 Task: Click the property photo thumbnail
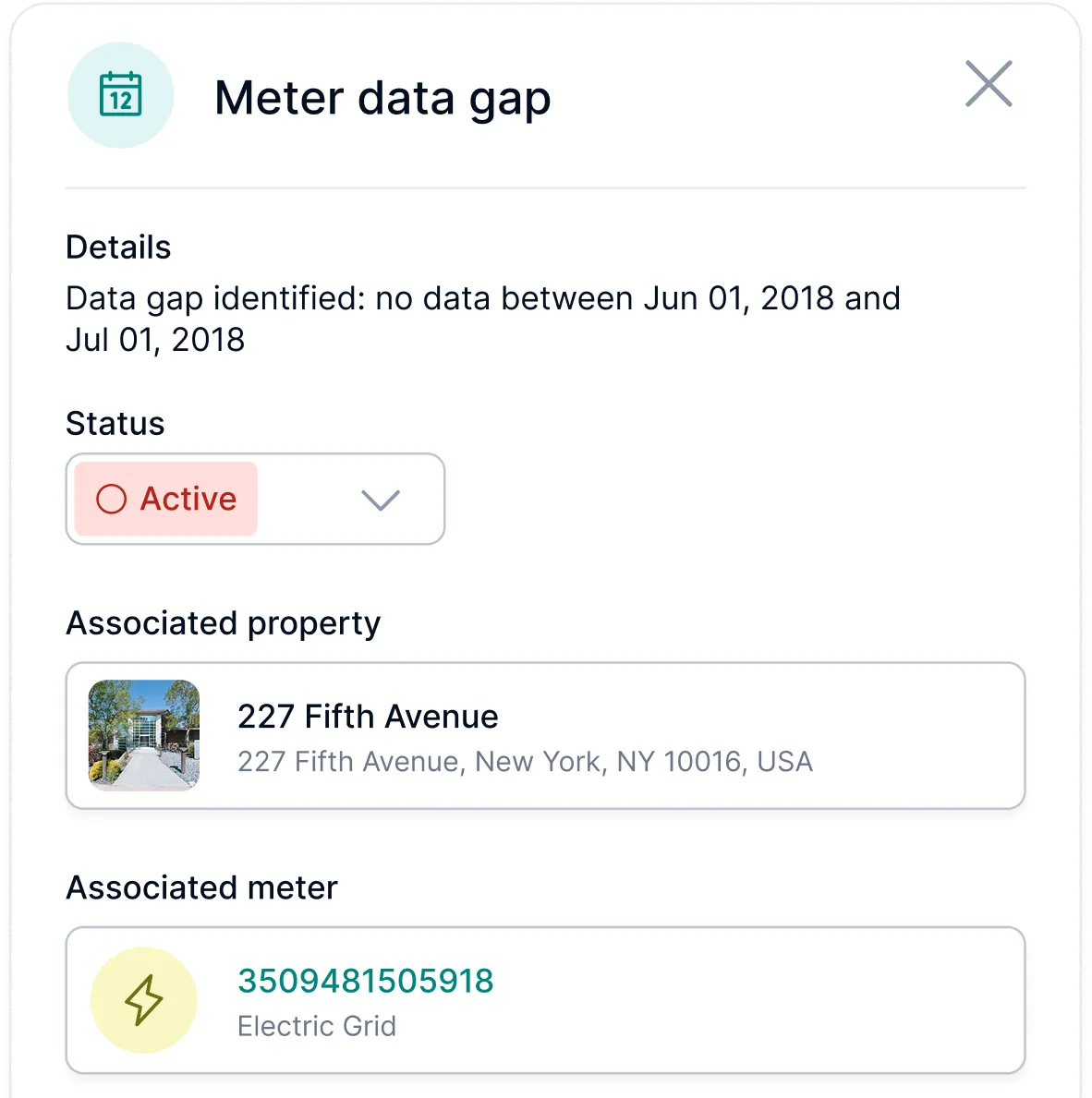(143, 735)
